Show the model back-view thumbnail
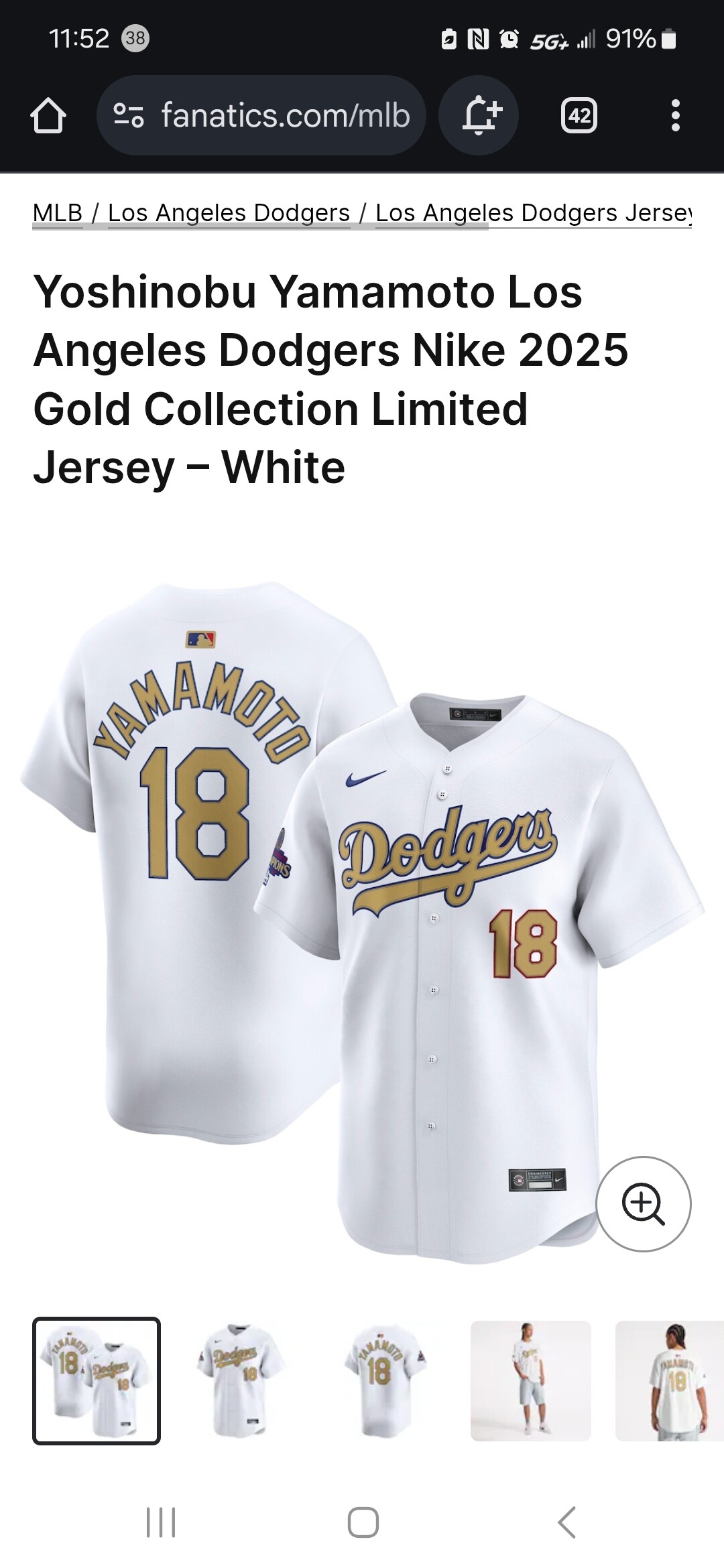Image resolution: width=724 pixels, height=1568 pixels. (670, 1380)
